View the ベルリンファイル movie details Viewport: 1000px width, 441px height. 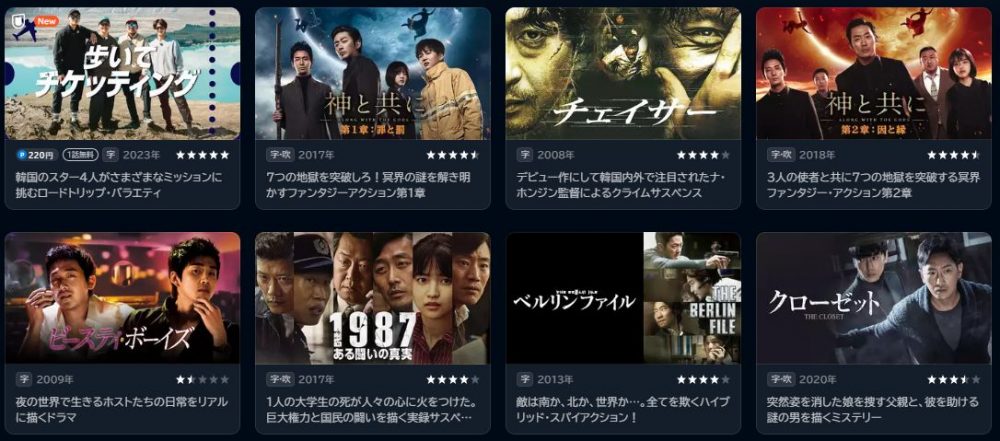(x=622, y=299)
